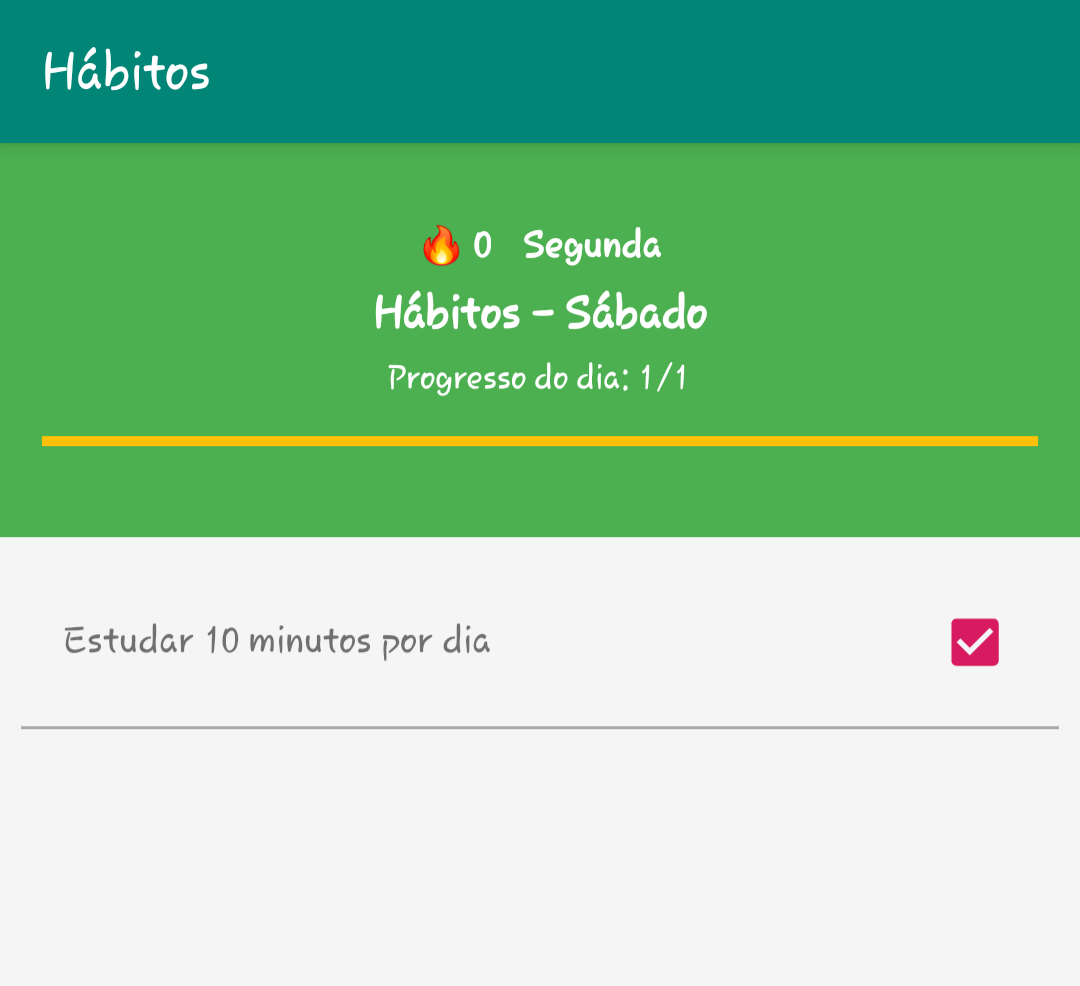The height and width of the screenshot is (986, 1080).
Task: Uncheck the 'Estudar 10 minutos por dia' checkbox
Action: tap(974, 642)
